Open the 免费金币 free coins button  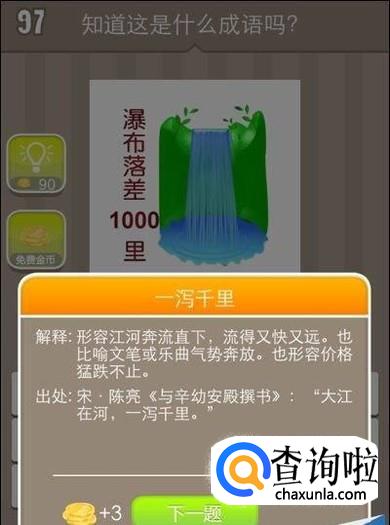[x=36, y=240]
